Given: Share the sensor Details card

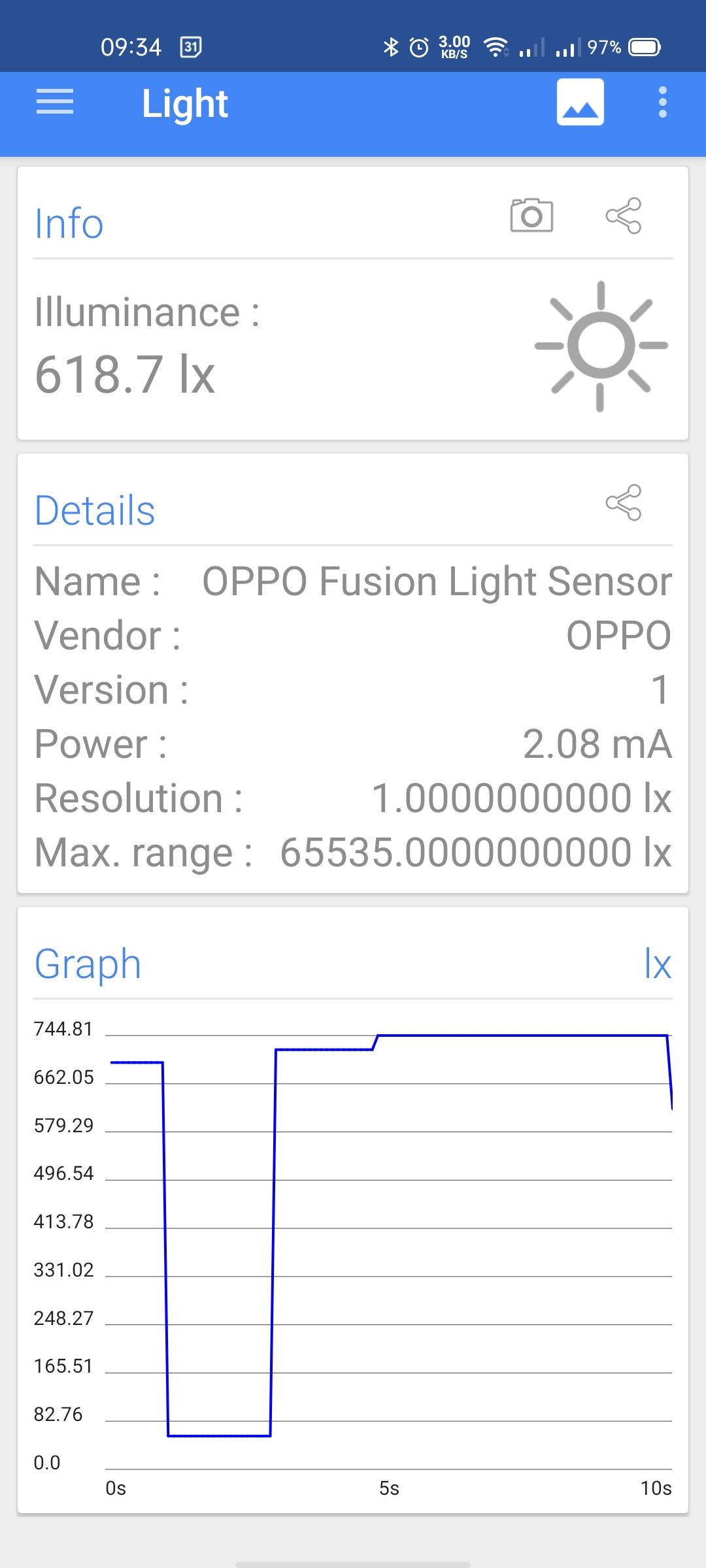Looking at the screenshot, I should [x=624, y=502].
